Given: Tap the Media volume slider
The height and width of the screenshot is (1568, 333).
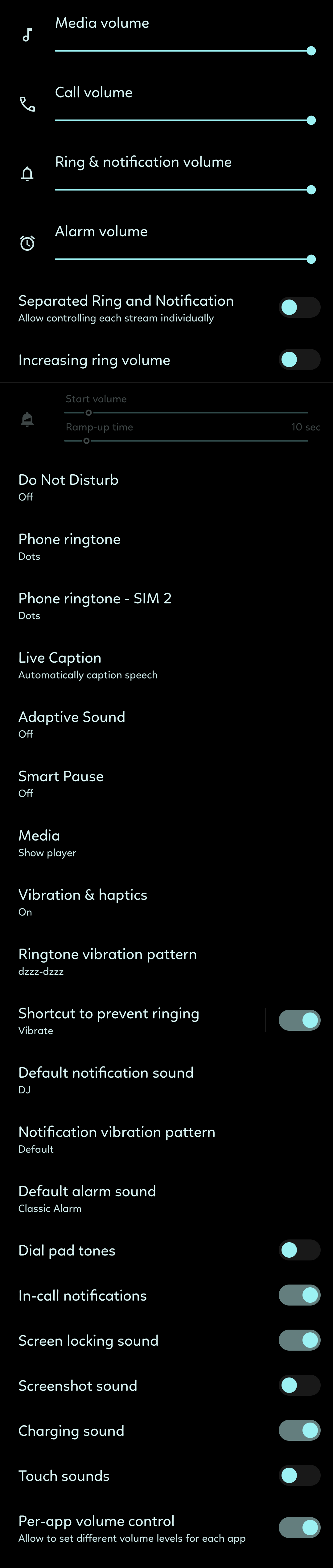Looking at the screenshot, I should pyautogui.click(x=182, y=51).
